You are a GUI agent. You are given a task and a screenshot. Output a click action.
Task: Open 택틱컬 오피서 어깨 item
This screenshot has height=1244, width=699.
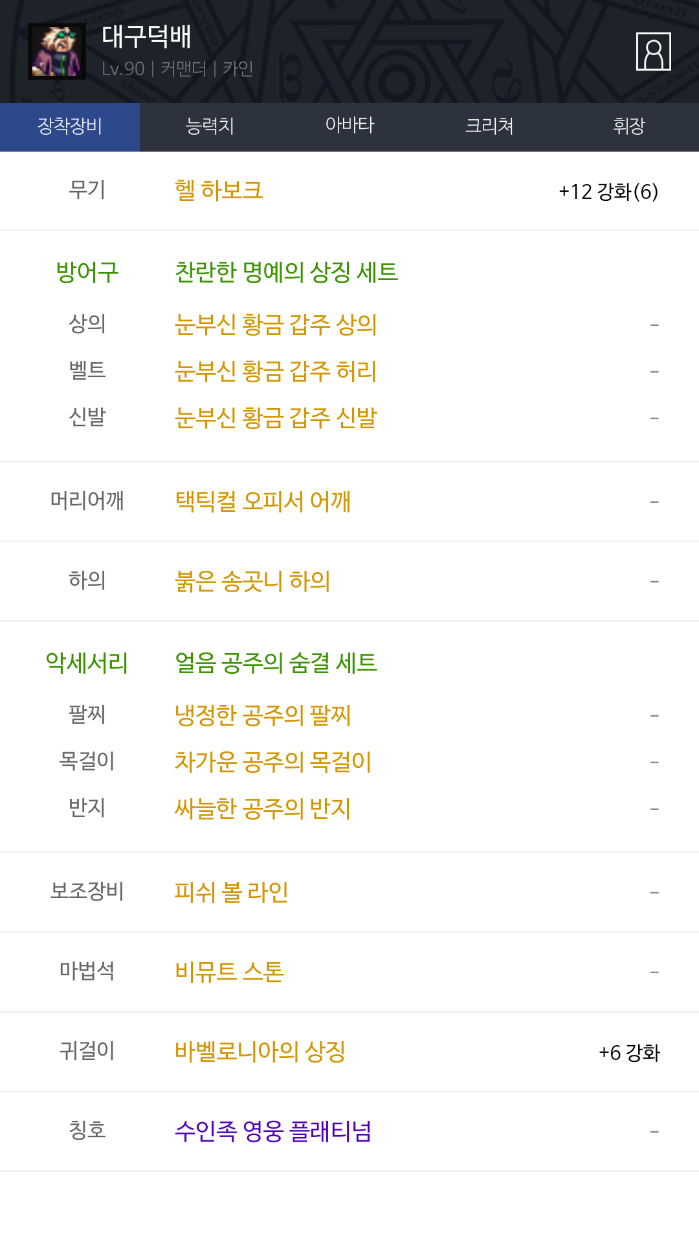click(x=263, y=501)
